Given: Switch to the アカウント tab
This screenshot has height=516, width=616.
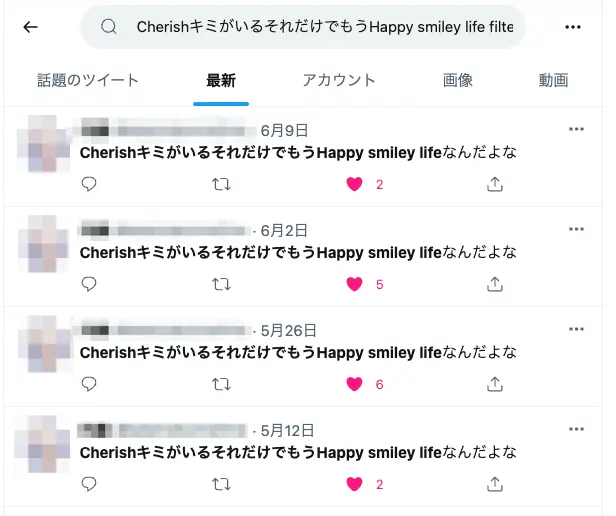Looking at the screenshot, I should click(x=339, y=80).
